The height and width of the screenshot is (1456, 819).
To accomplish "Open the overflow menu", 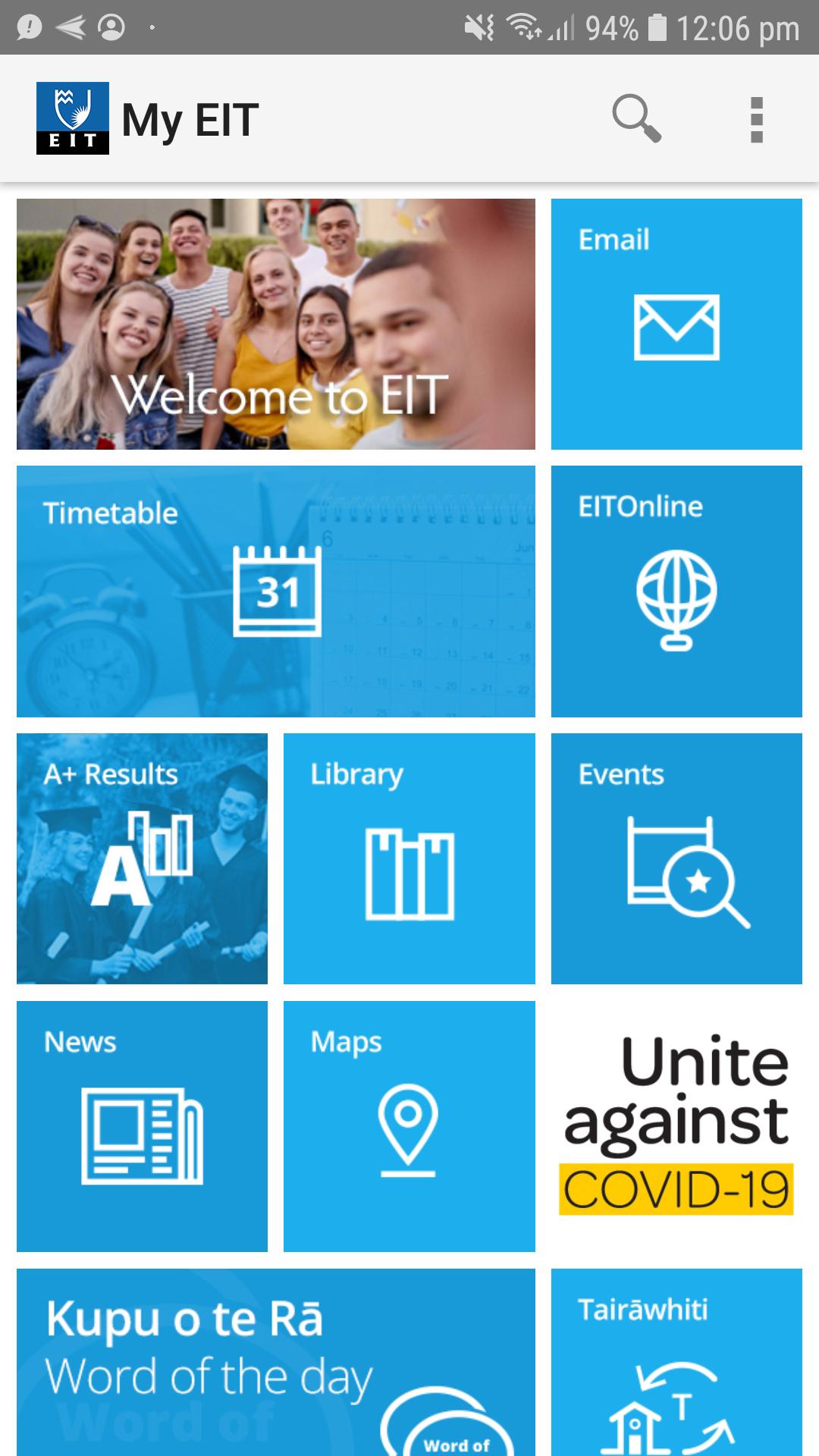I will point(756,119).
